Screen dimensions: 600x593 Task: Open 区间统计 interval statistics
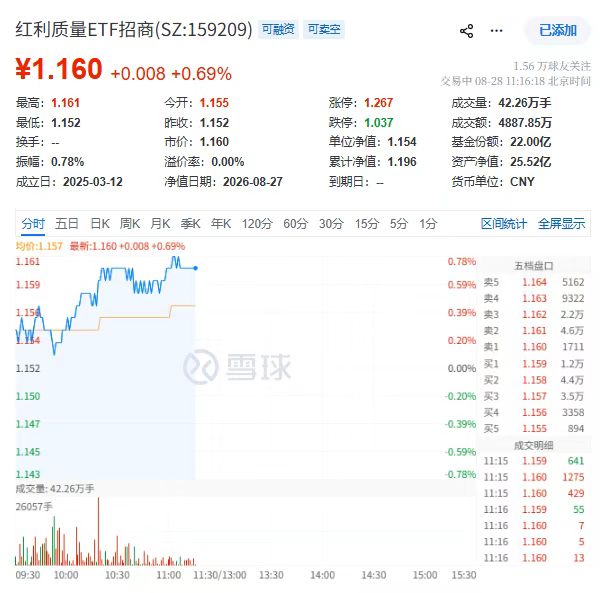click(x=504, y=223)
